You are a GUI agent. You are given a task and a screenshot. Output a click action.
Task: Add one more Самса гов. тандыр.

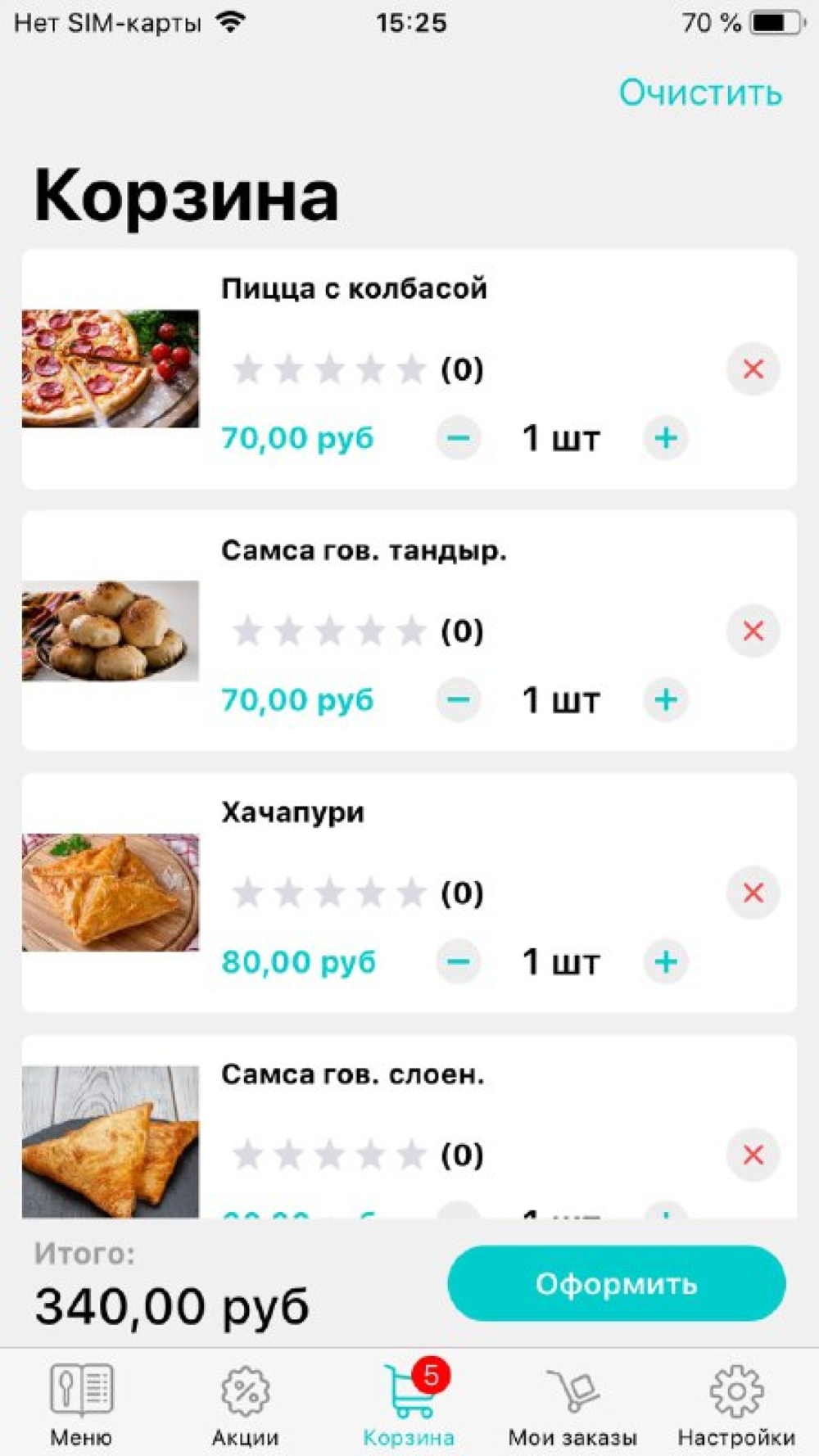coord(666,700)
